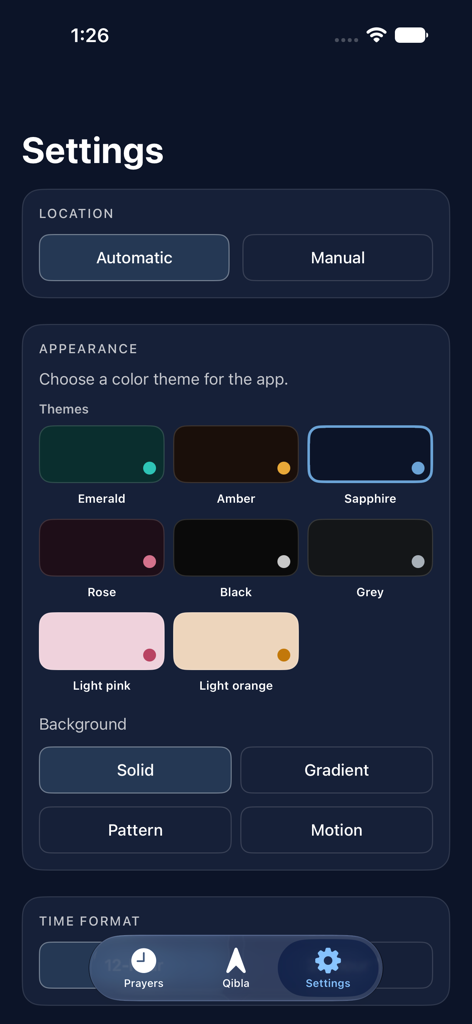Pick the Light orange theme

coord(236,641)
